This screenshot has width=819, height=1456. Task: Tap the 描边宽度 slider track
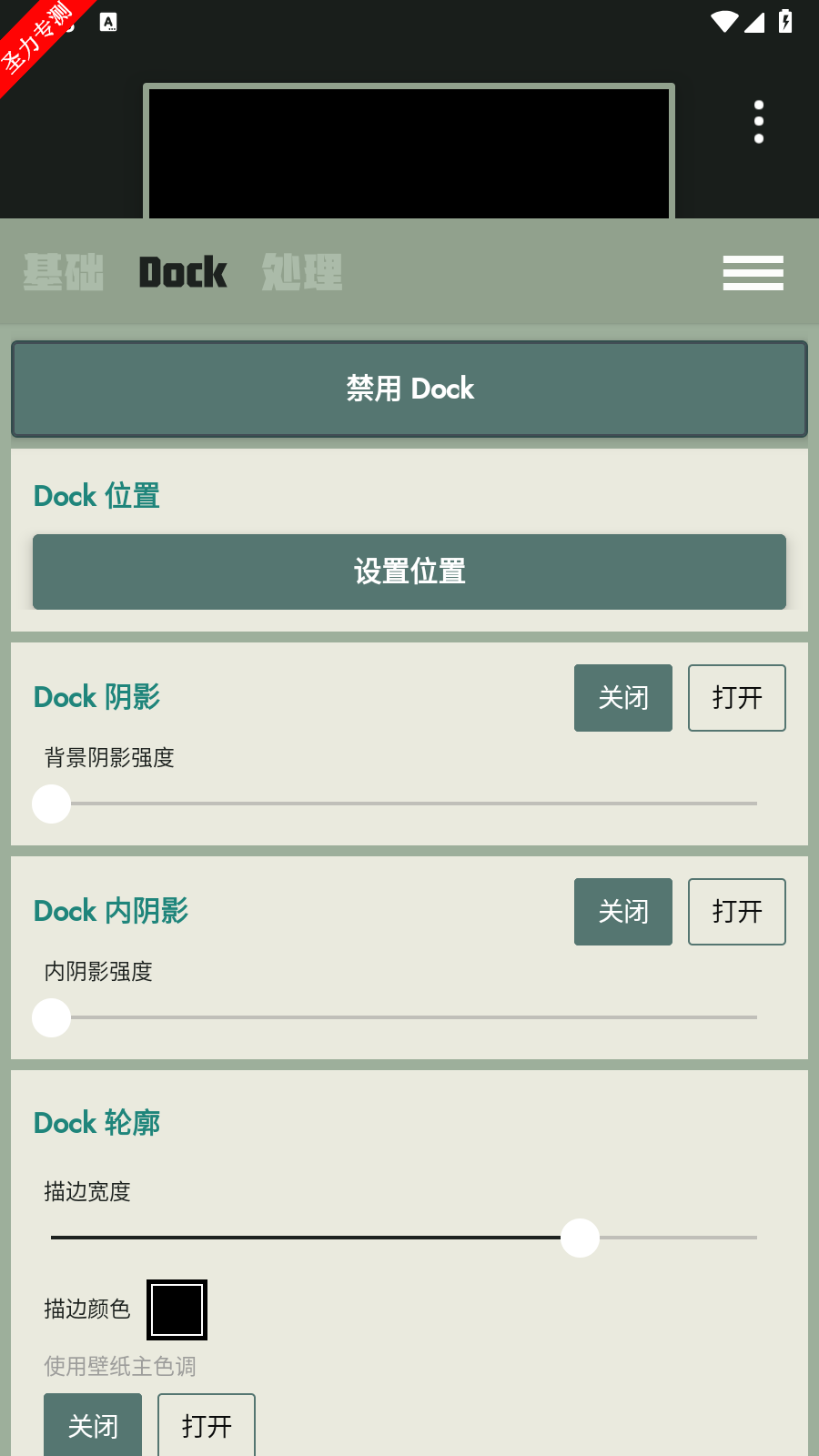tap(404, 1238)
